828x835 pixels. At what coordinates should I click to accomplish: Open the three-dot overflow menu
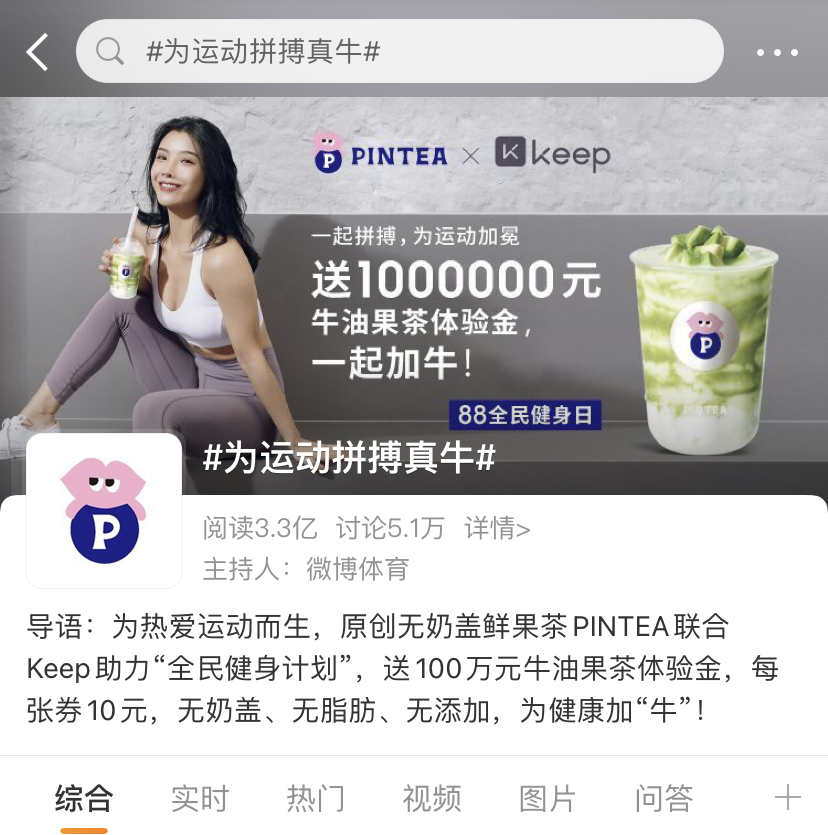(777, 52)
